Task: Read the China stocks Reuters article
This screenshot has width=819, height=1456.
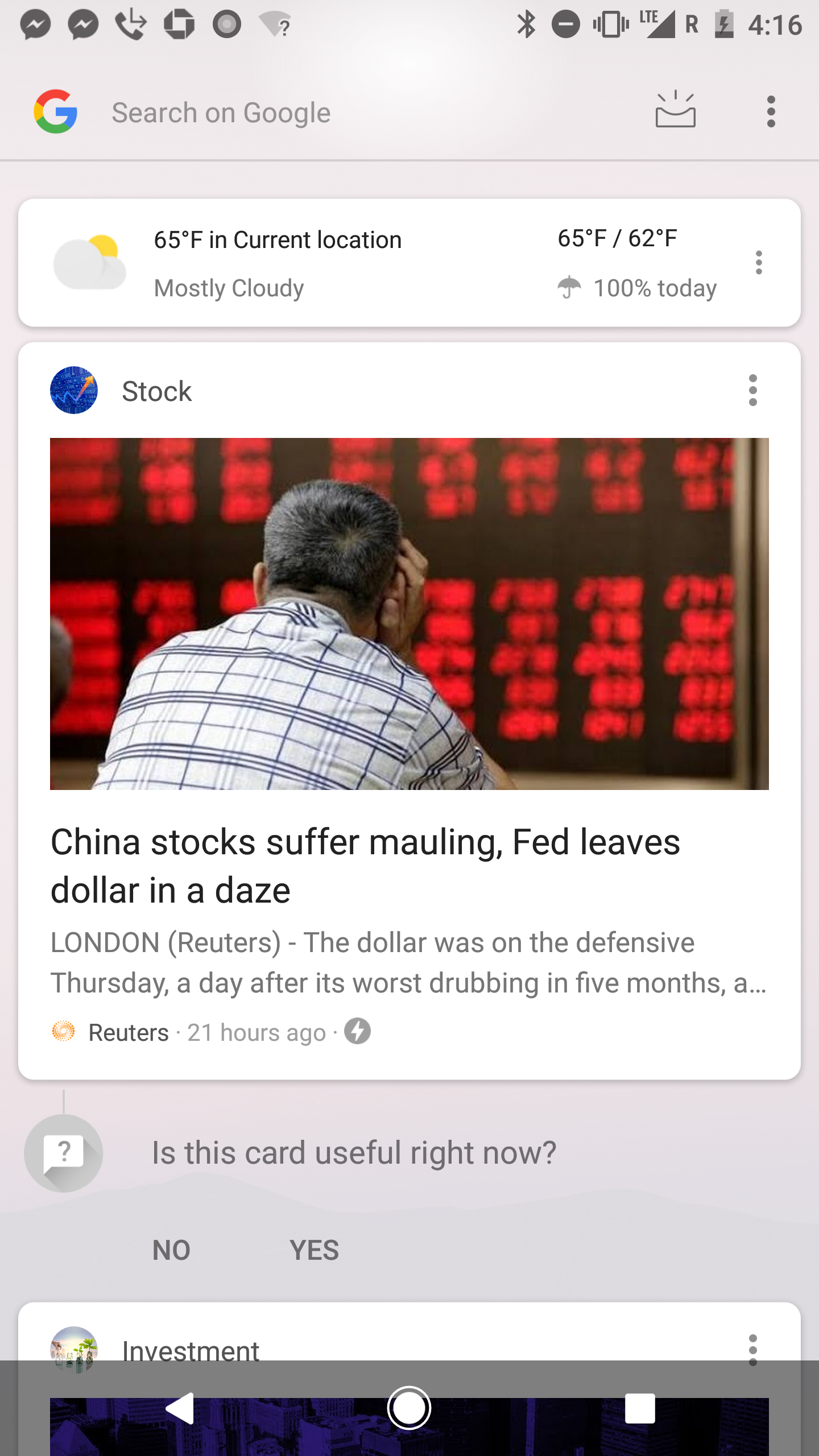Action: coord(365,864)
